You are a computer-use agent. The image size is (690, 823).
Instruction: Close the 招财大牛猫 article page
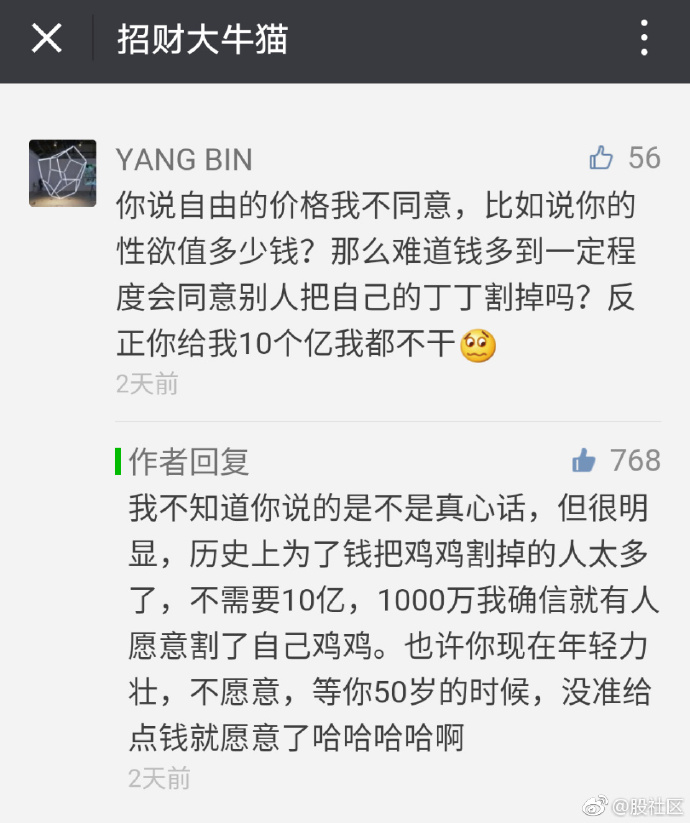pyautogui.click(x=47, y=39)
